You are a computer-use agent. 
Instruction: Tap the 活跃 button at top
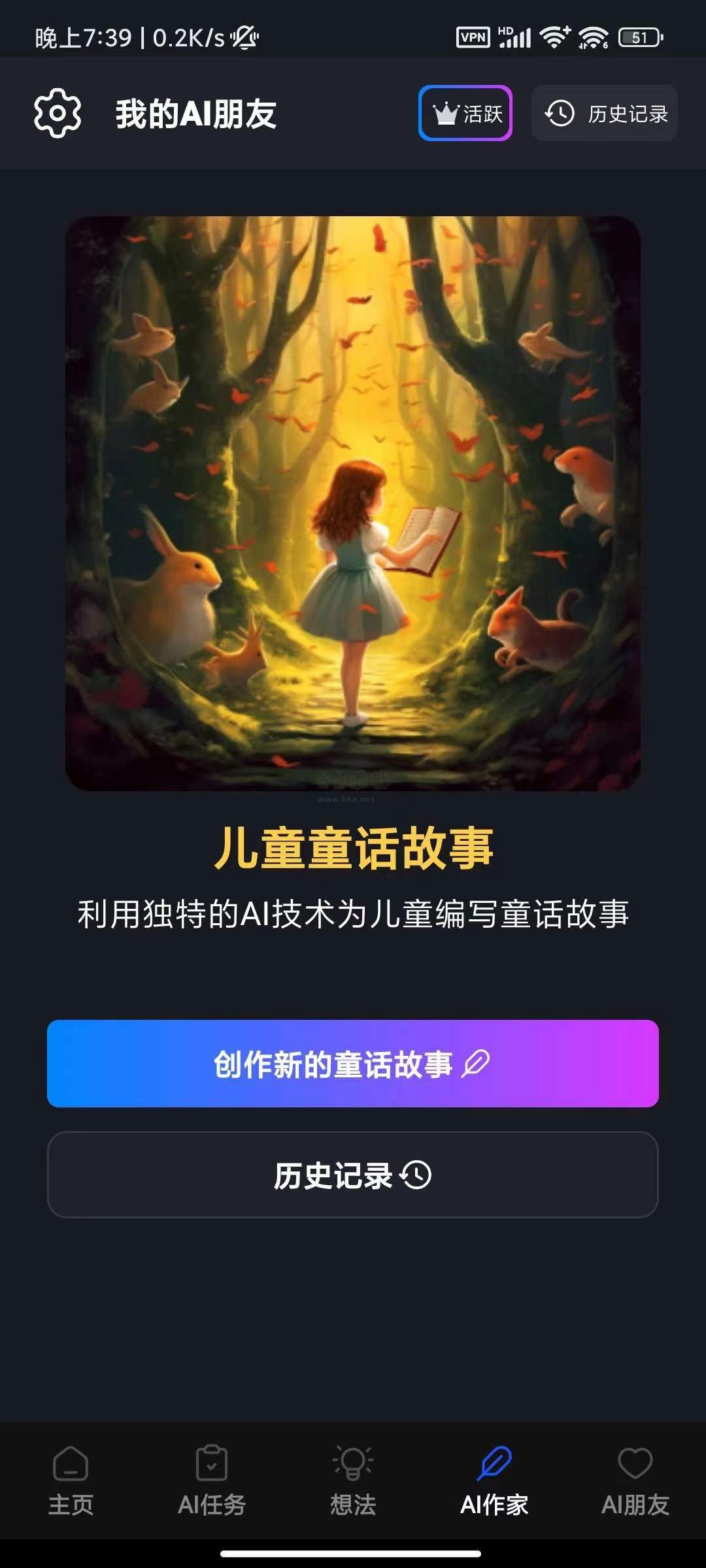point(465,114)
